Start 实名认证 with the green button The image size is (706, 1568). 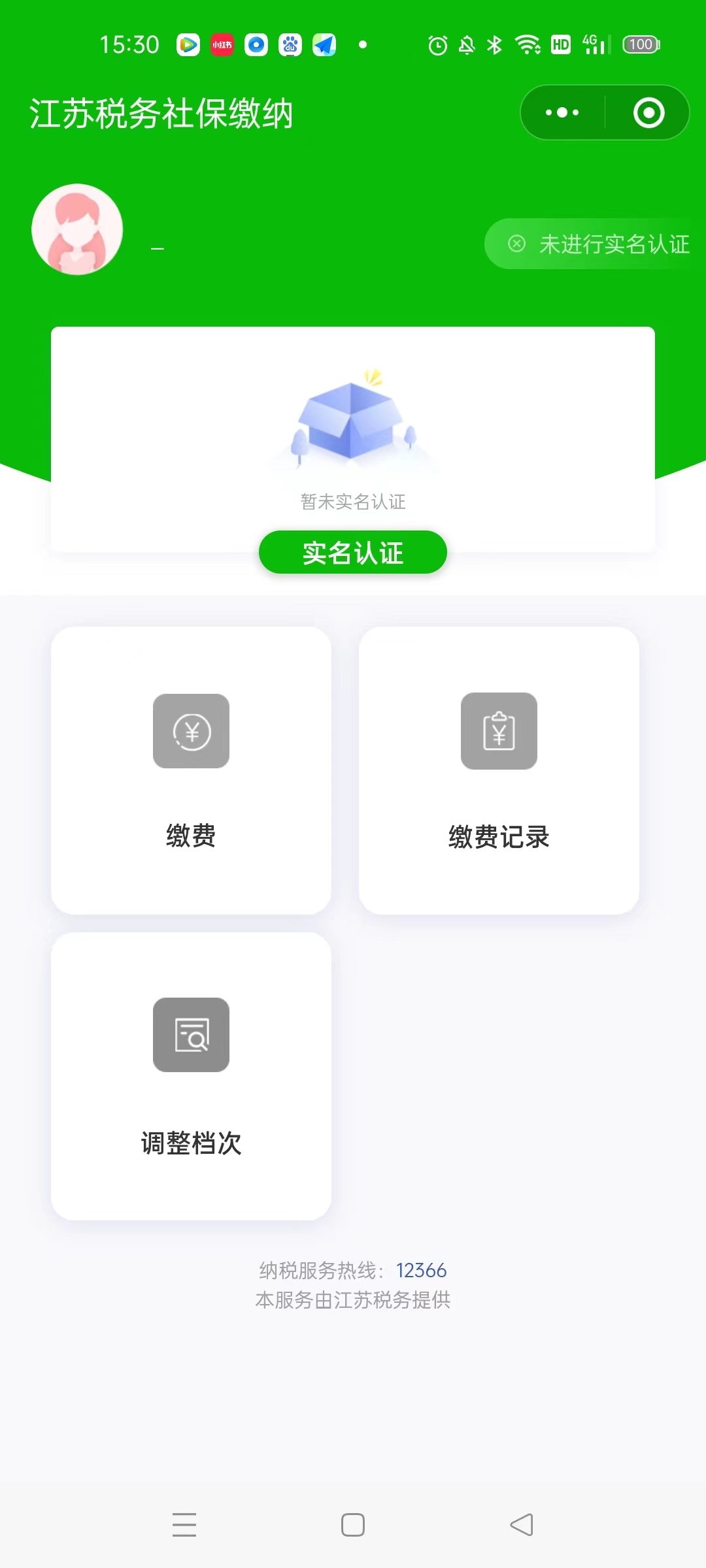(x=353, y=553)
